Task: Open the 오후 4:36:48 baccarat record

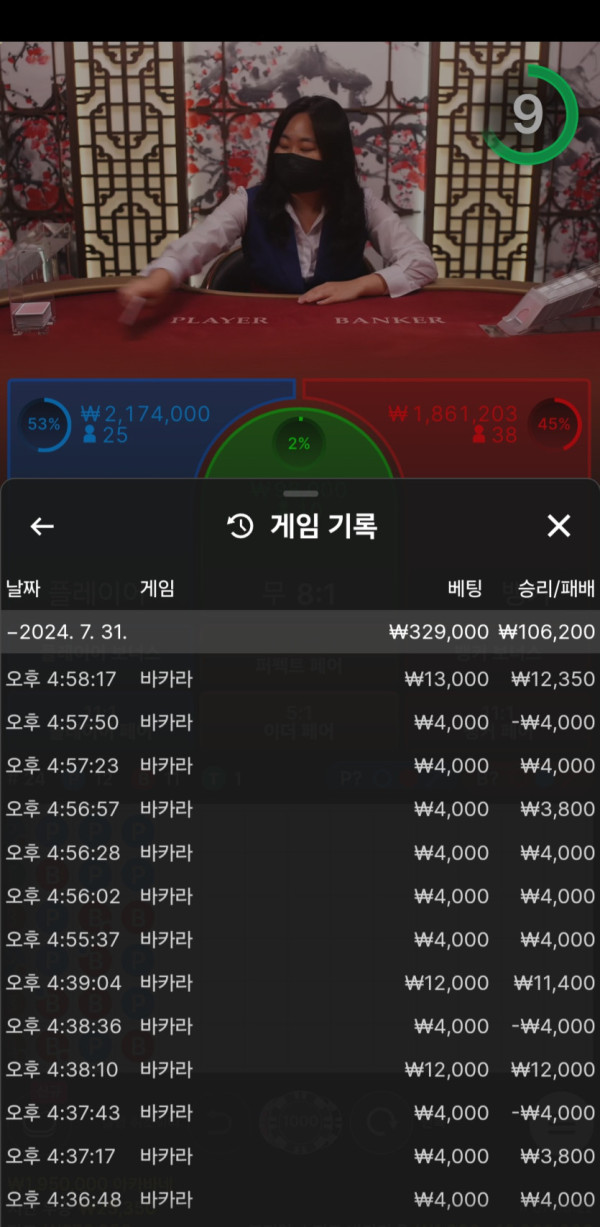Action: pos(300,1199)
